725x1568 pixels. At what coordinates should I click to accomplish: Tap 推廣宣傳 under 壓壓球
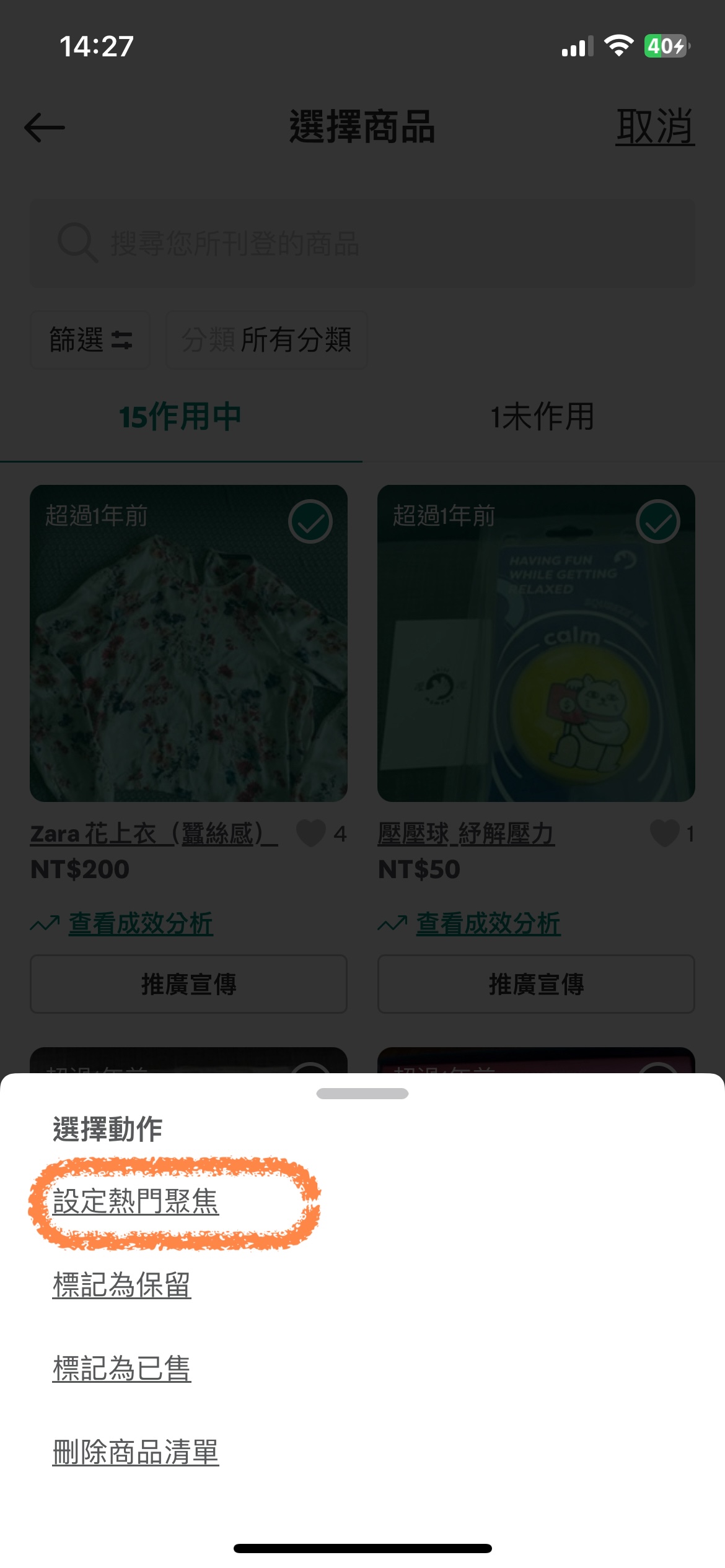pos(536,984)
